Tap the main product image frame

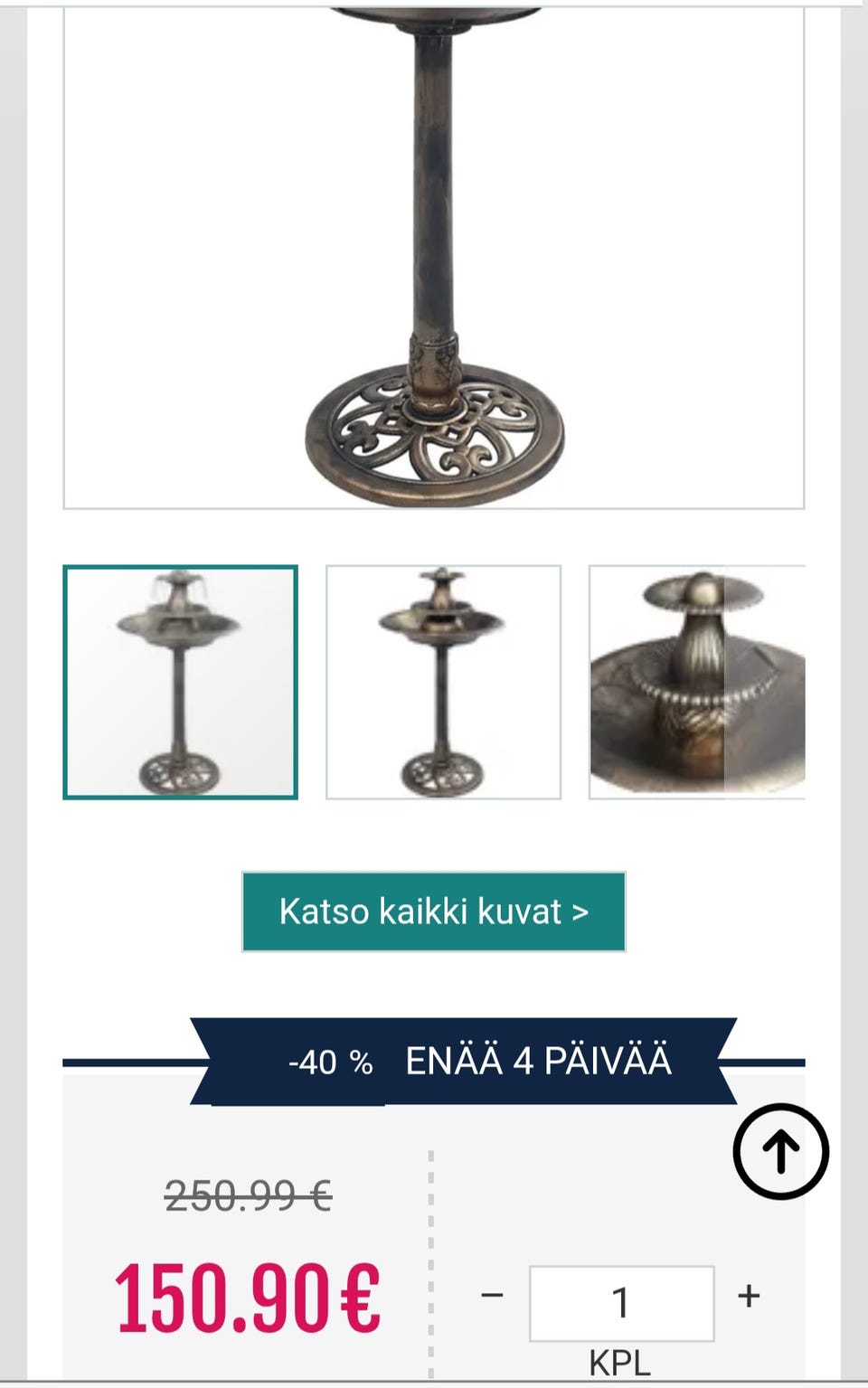pyautogui.click(x=434, y=253)
